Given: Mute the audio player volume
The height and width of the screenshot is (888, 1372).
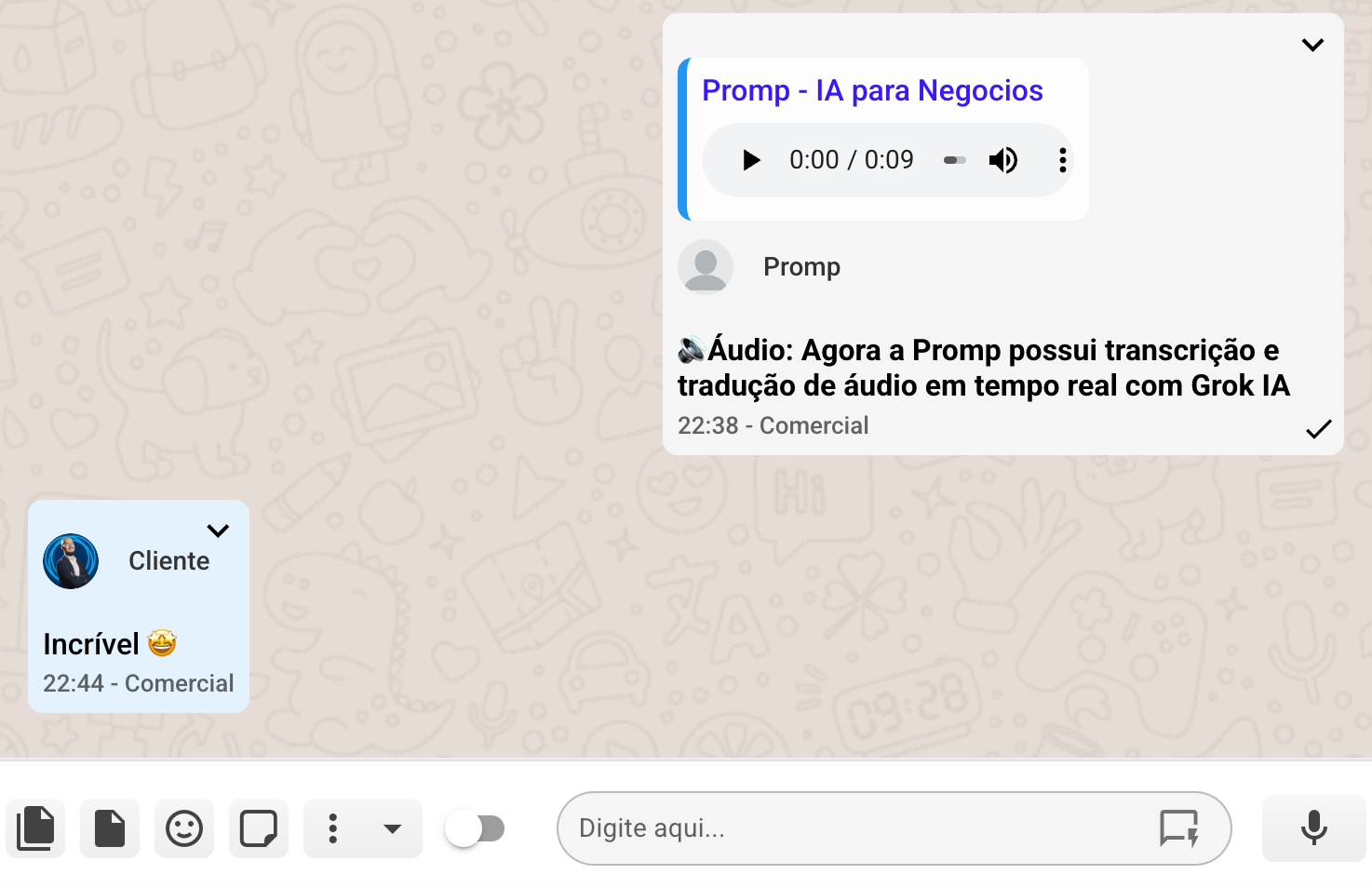Looking at the screenshot, I should [1002, 160].
